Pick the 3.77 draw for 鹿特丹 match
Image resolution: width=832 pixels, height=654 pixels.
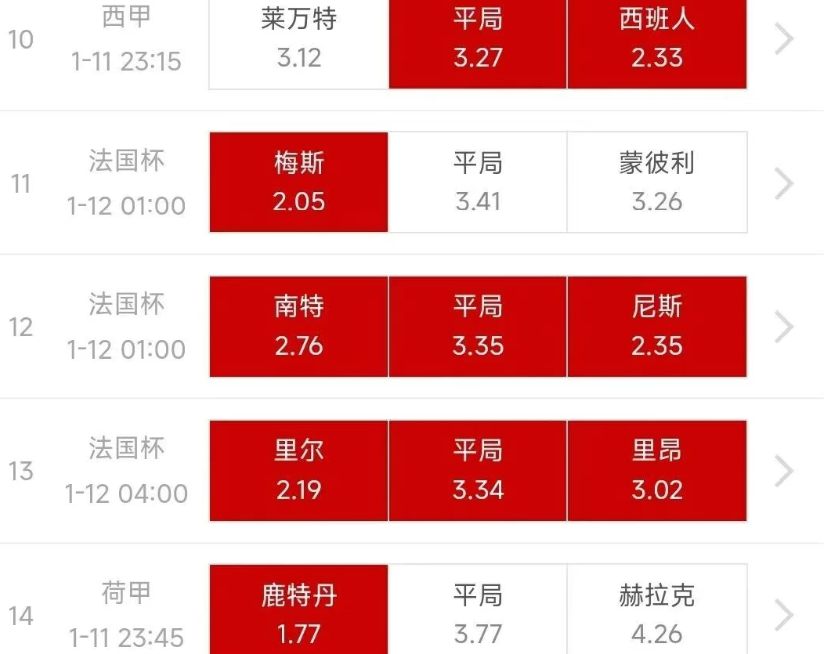click(x=477, y=612)
